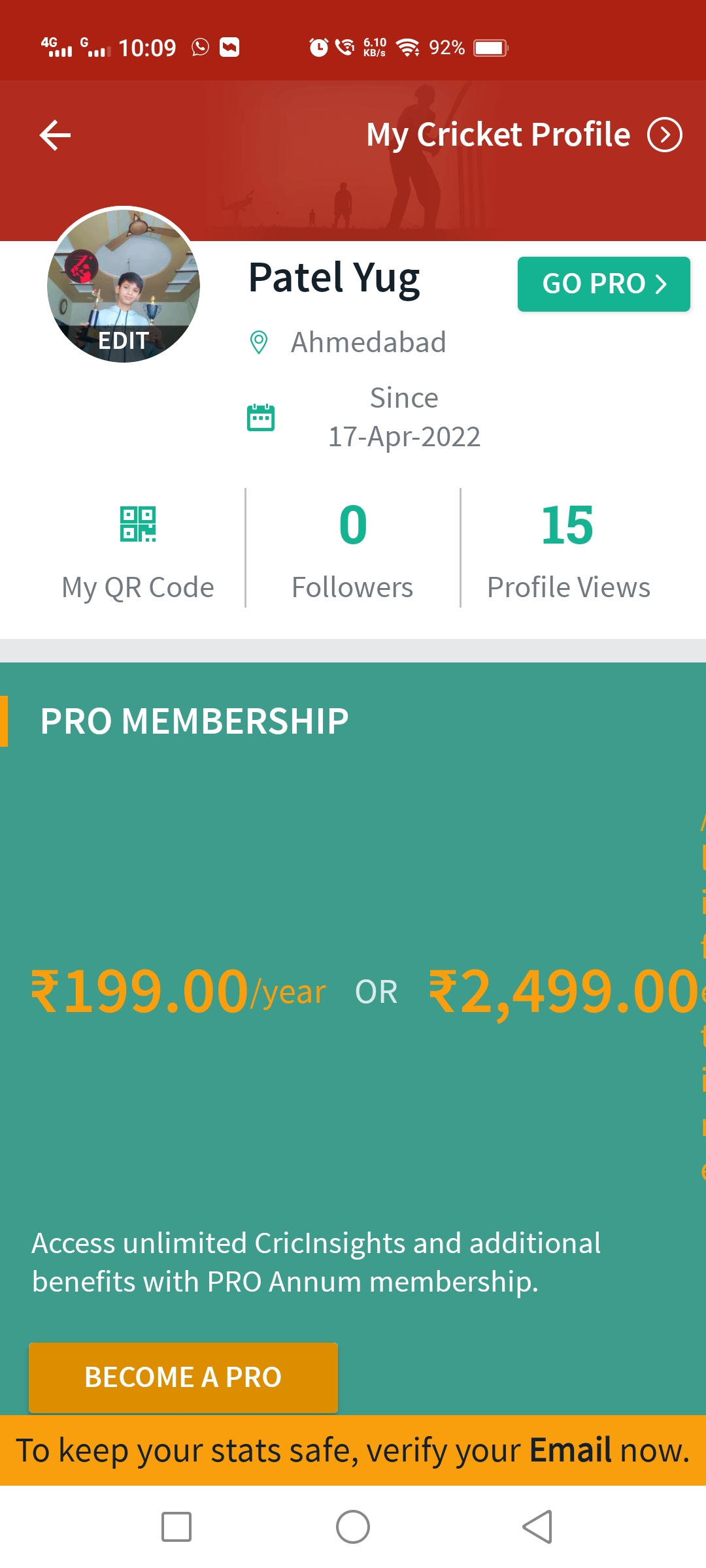View the Followers list
This screenshot has width=706, height=1568.
coord(352,553)
